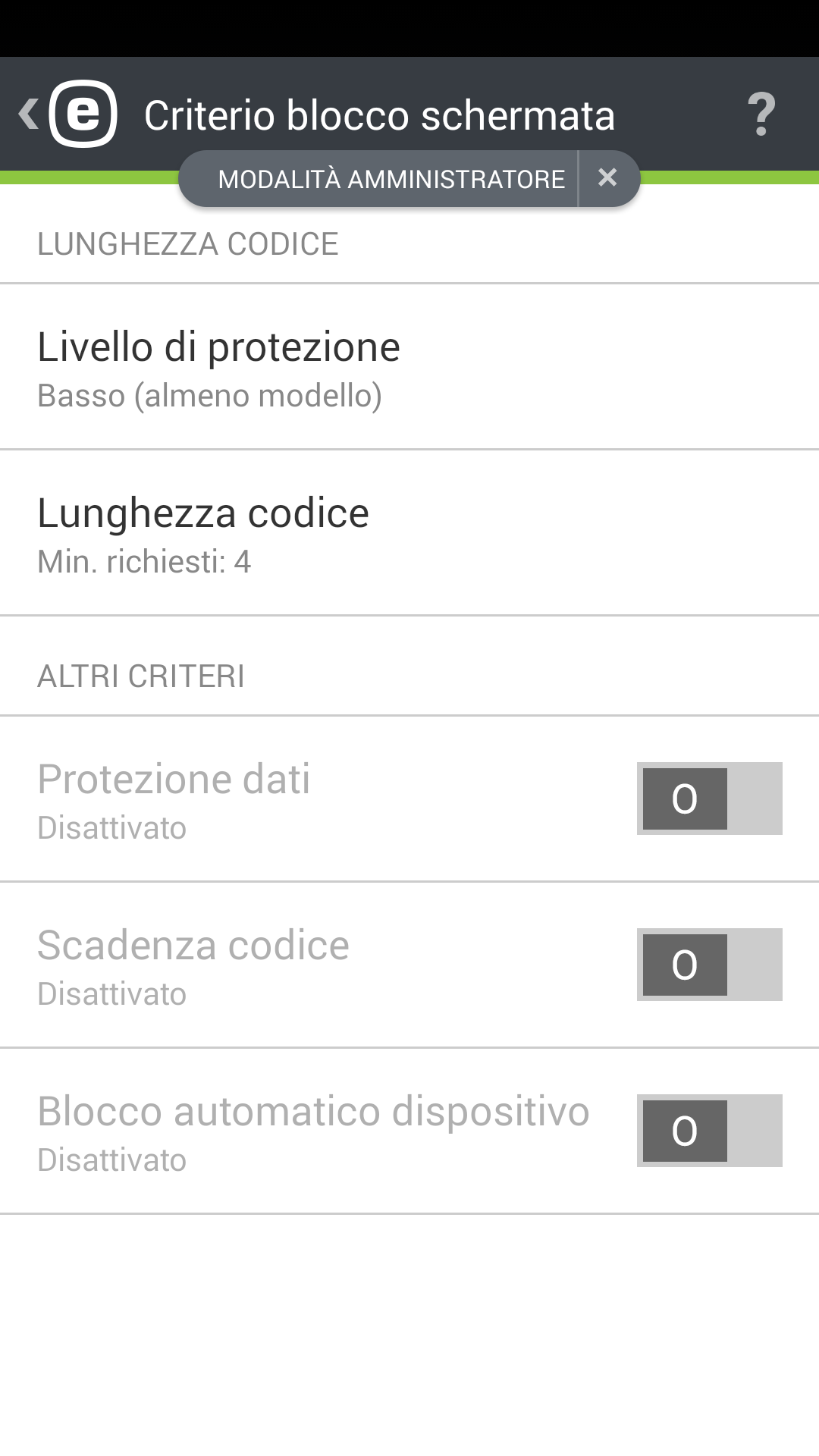Viewport: 819px width, 1456px height.
Task: Select Basso (almeno modello) value text
Action: point(210,395)
